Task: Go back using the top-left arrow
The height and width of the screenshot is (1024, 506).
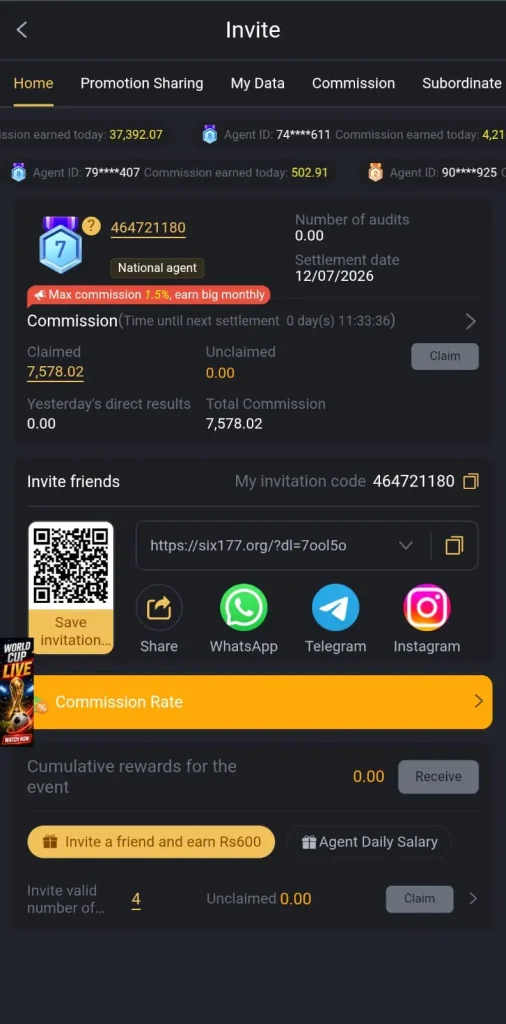Action: 22,29
